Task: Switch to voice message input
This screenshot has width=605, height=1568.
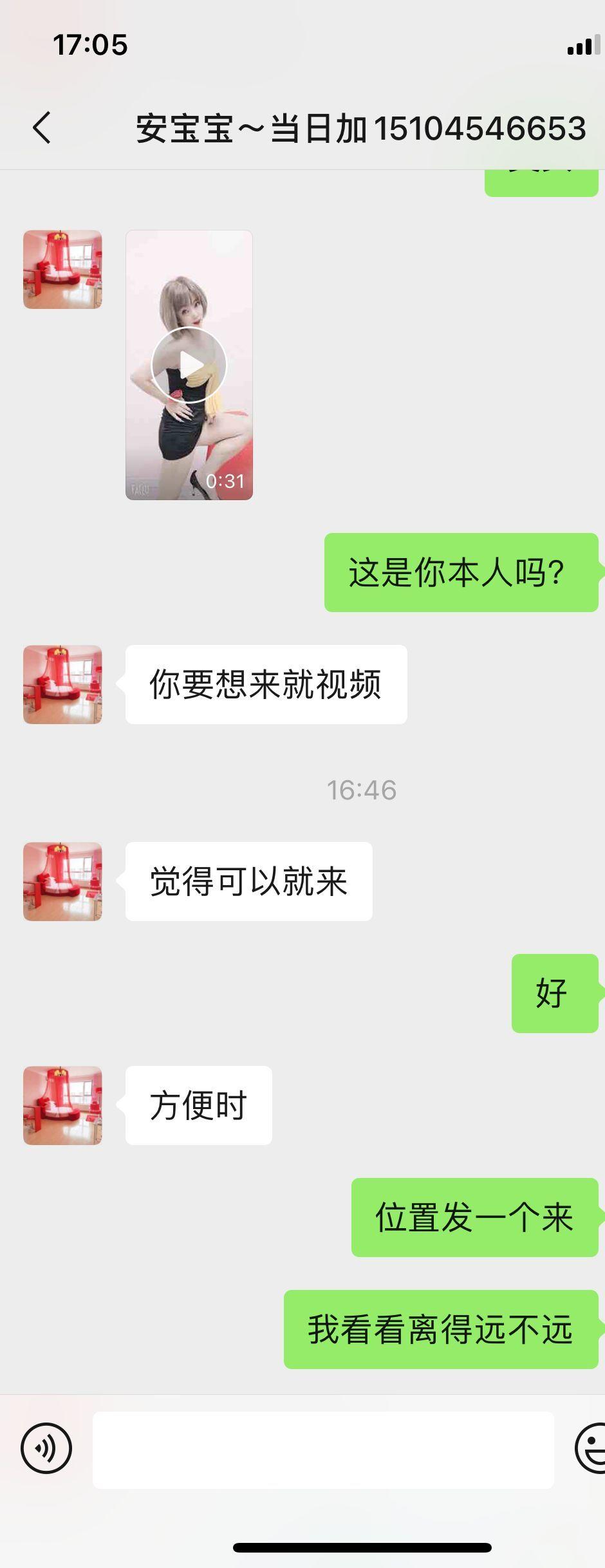Action: 46,1448
